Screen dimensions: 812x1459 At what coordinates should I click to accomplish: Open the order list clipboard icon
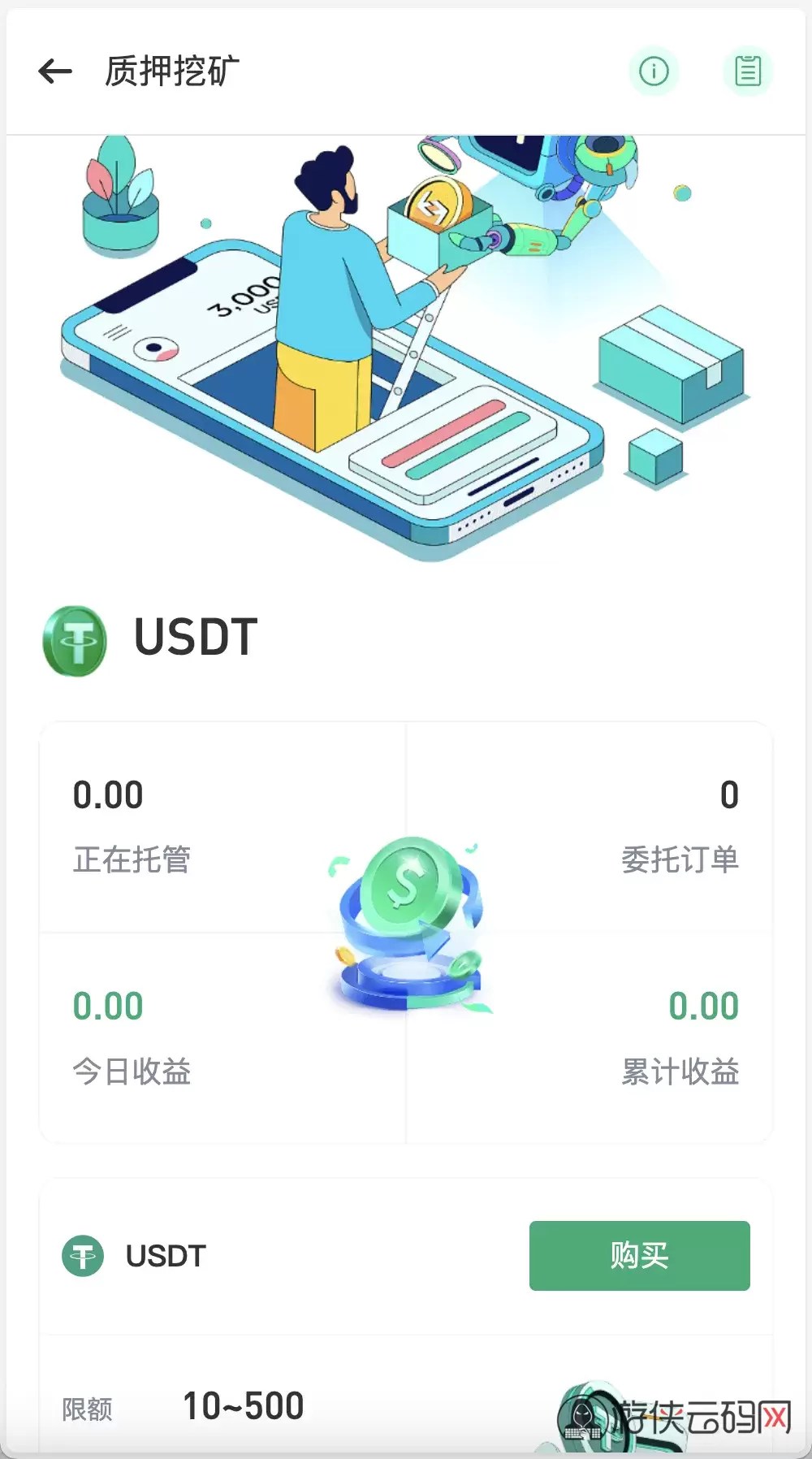[x=748, y=71]
